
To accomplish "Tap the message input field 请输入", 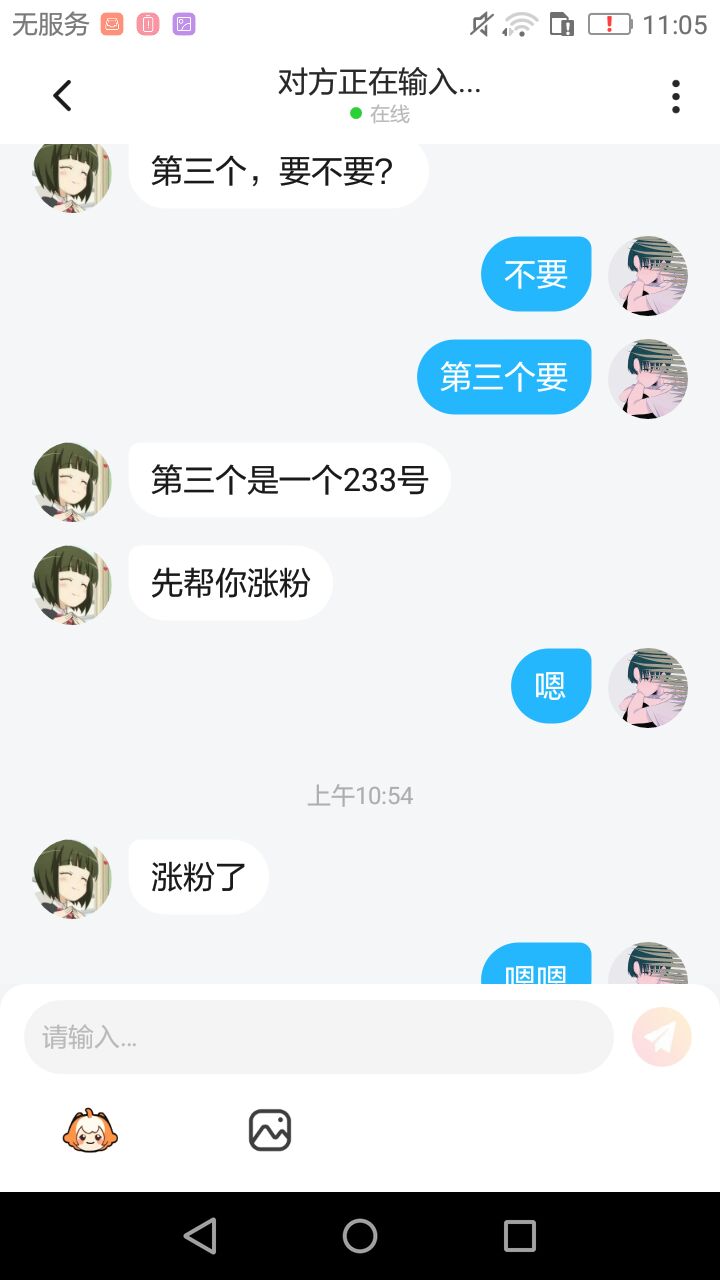I will click(319, 1037).
